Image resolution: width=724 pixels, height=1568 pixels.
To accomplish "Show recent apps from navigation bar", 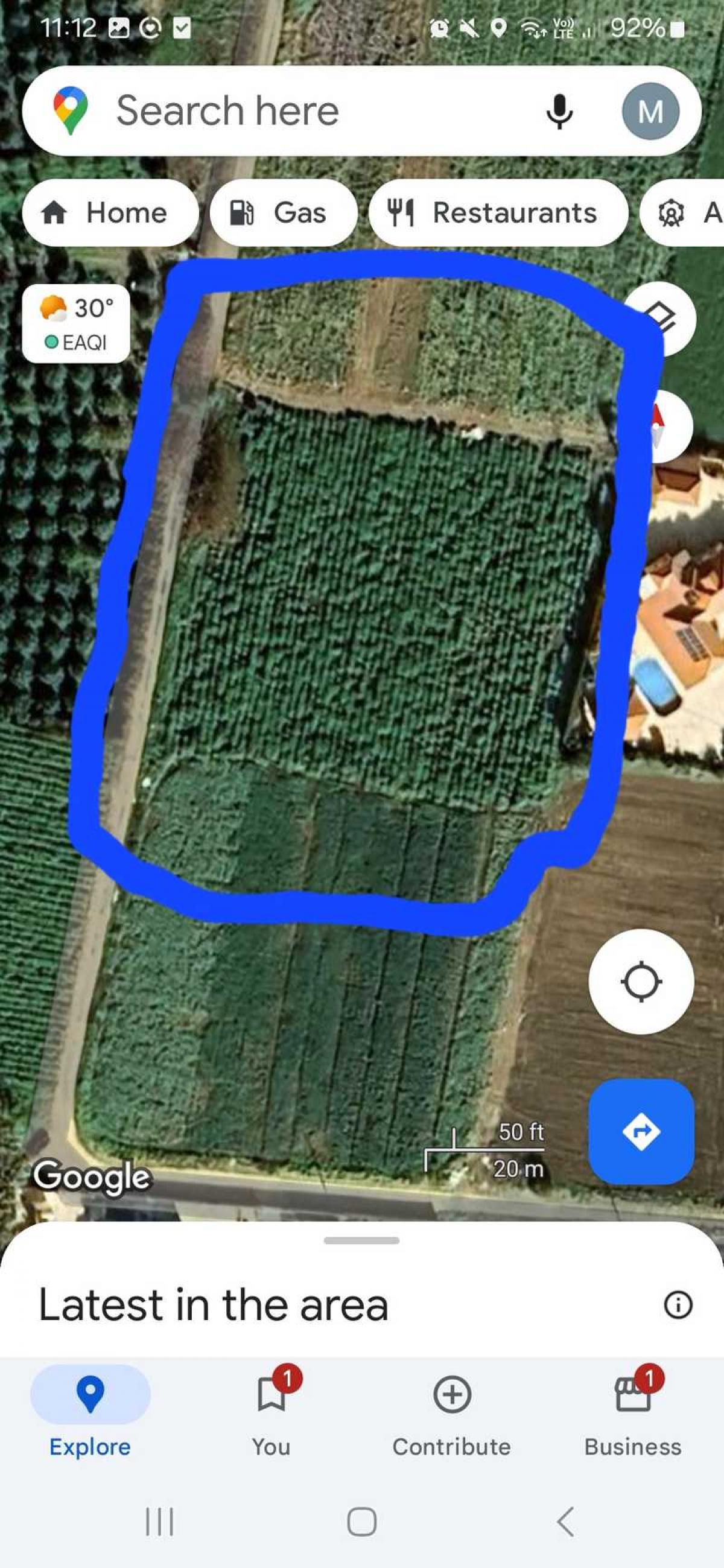I will pos(159,1522).
